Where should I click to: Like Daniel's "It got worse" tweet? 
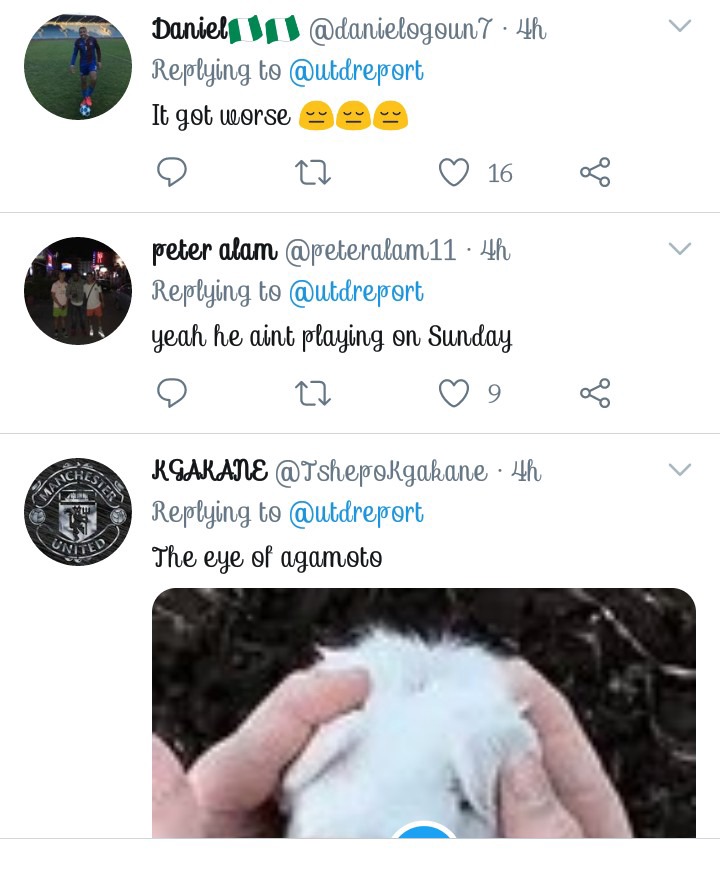pos(454,173)
